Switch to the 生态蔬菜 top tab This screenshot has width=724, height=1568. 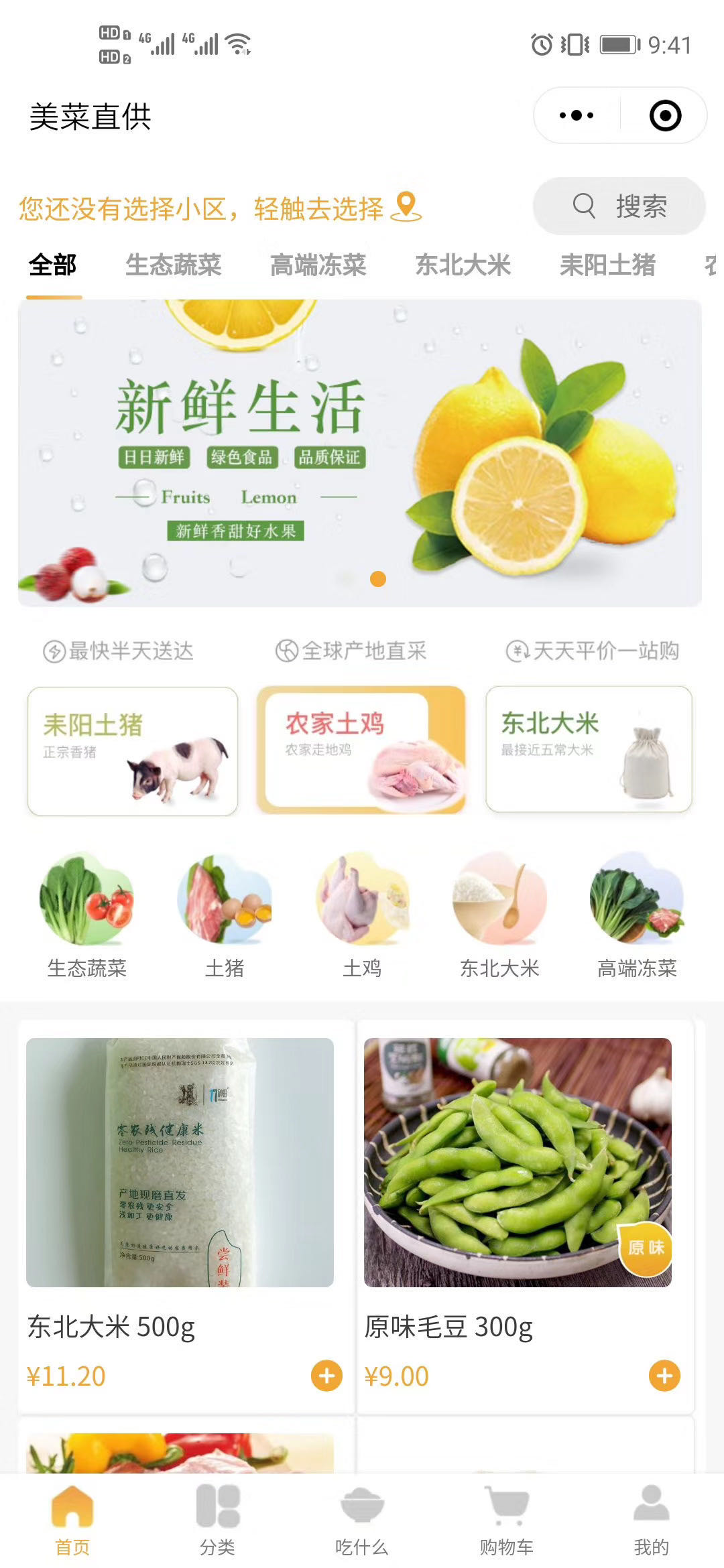click(174, 265)
